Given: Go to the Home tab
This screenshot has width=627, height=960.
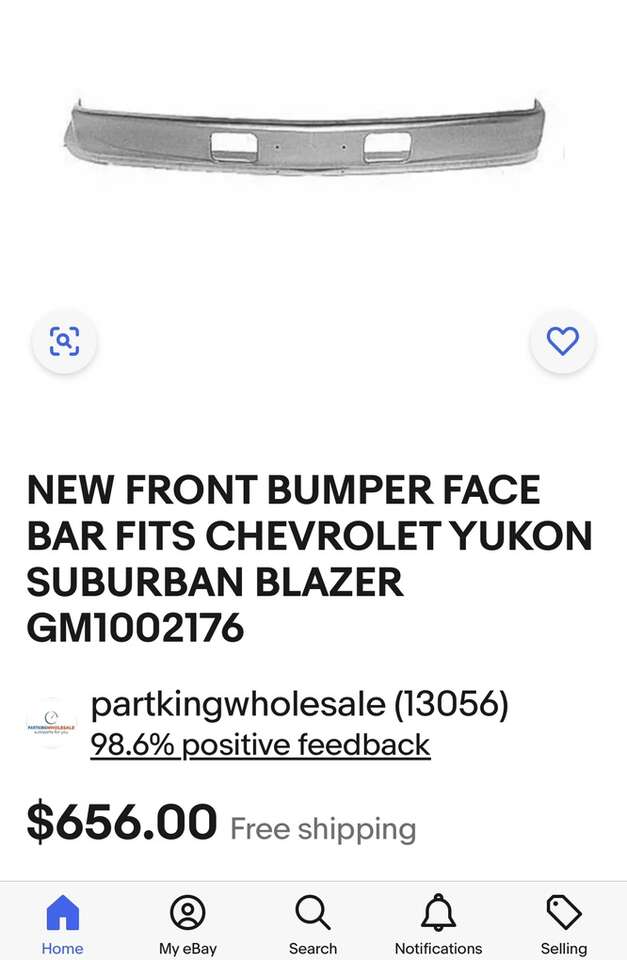Looking at the screenshot, I should [62, 924].
